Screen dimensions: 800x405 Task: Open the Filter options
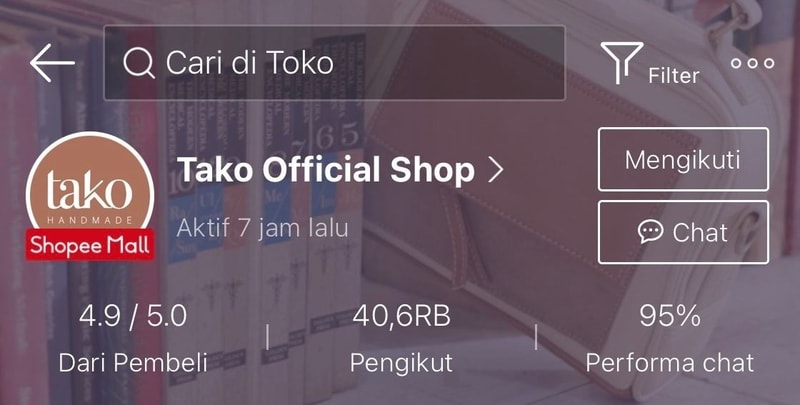pos(649,65)
